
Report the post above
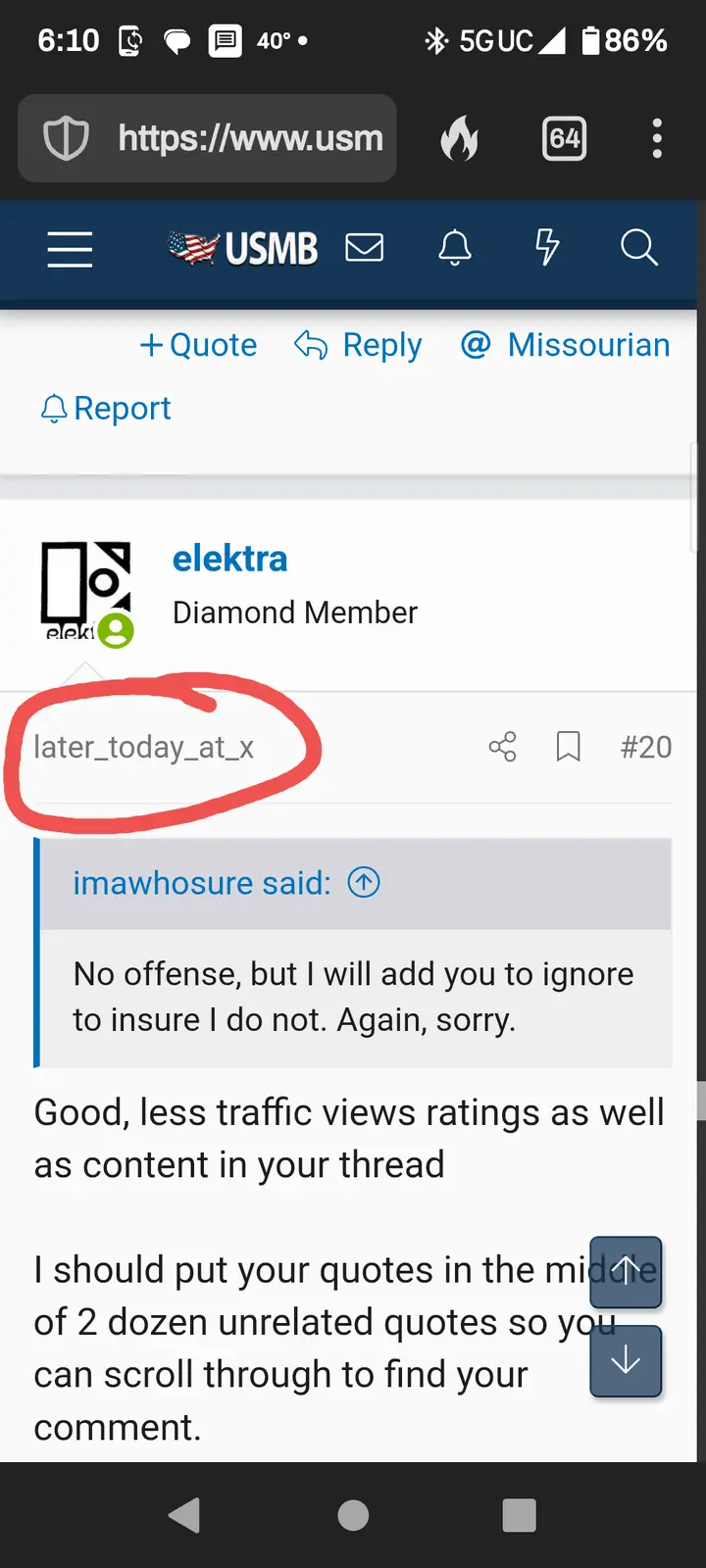(x=106, y=408)
